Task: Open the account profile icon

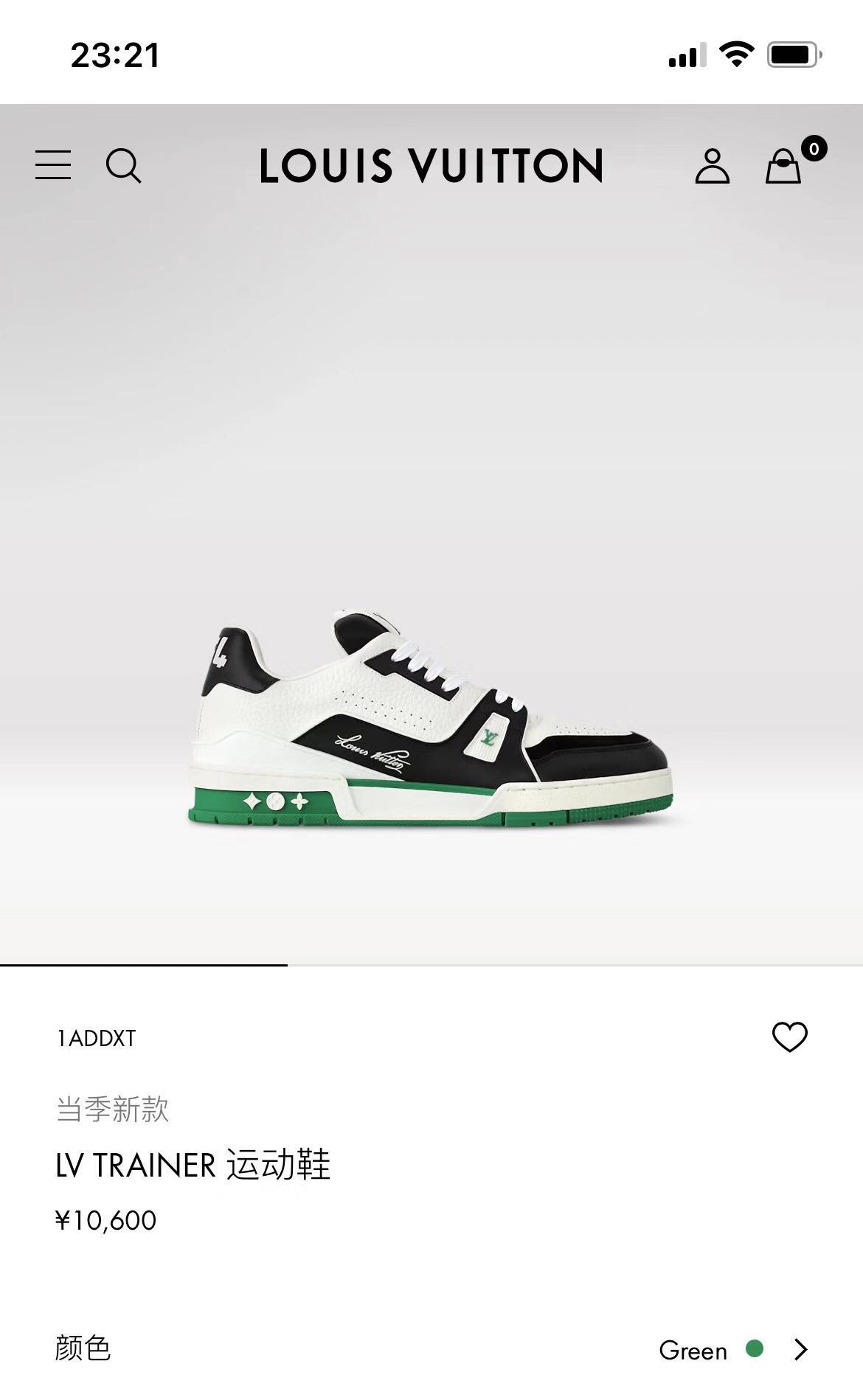Action: (x=712, y=166)
